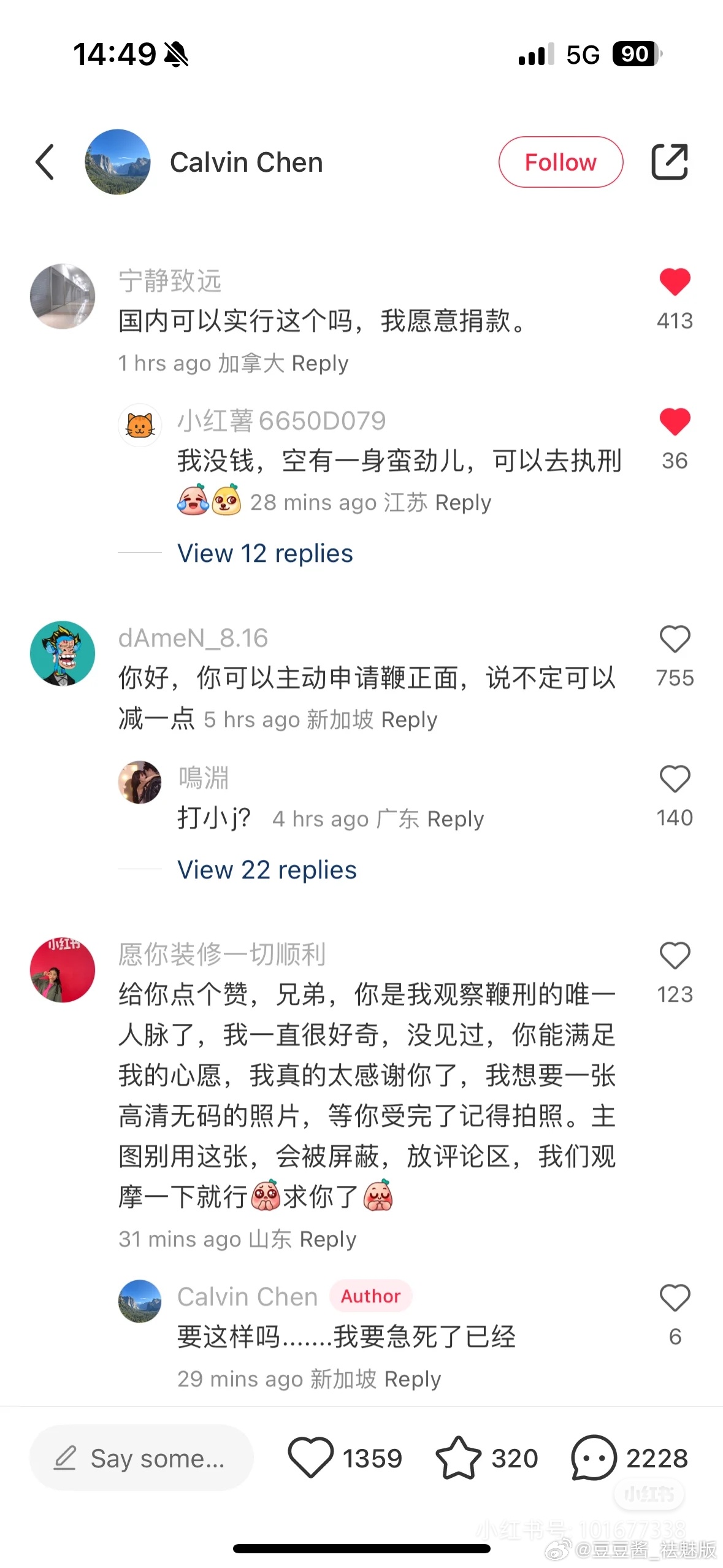Unlike 宁静致远's comment
This screenshot has height=1568, width=723.
(675, 282)
